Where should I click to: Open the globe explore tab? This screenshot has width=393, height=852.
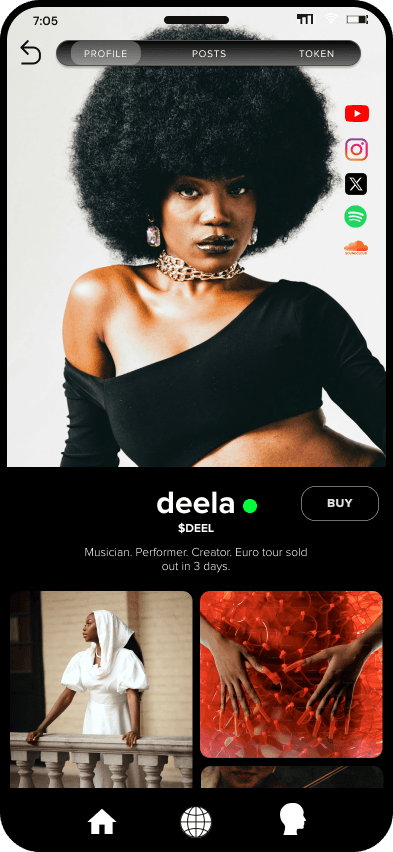pyautogui.click(x=196, y=821)
